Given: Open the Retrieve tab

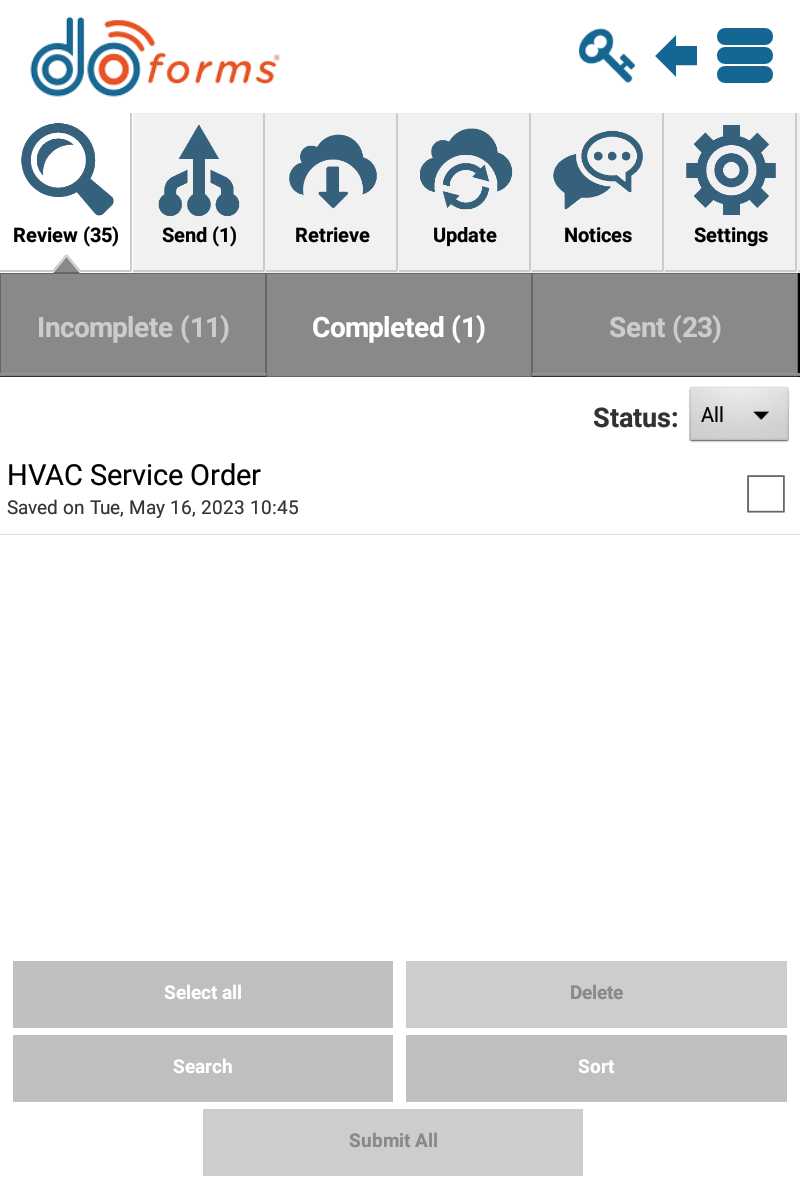Looking at the screenshot, I should [x=332, y=191].
